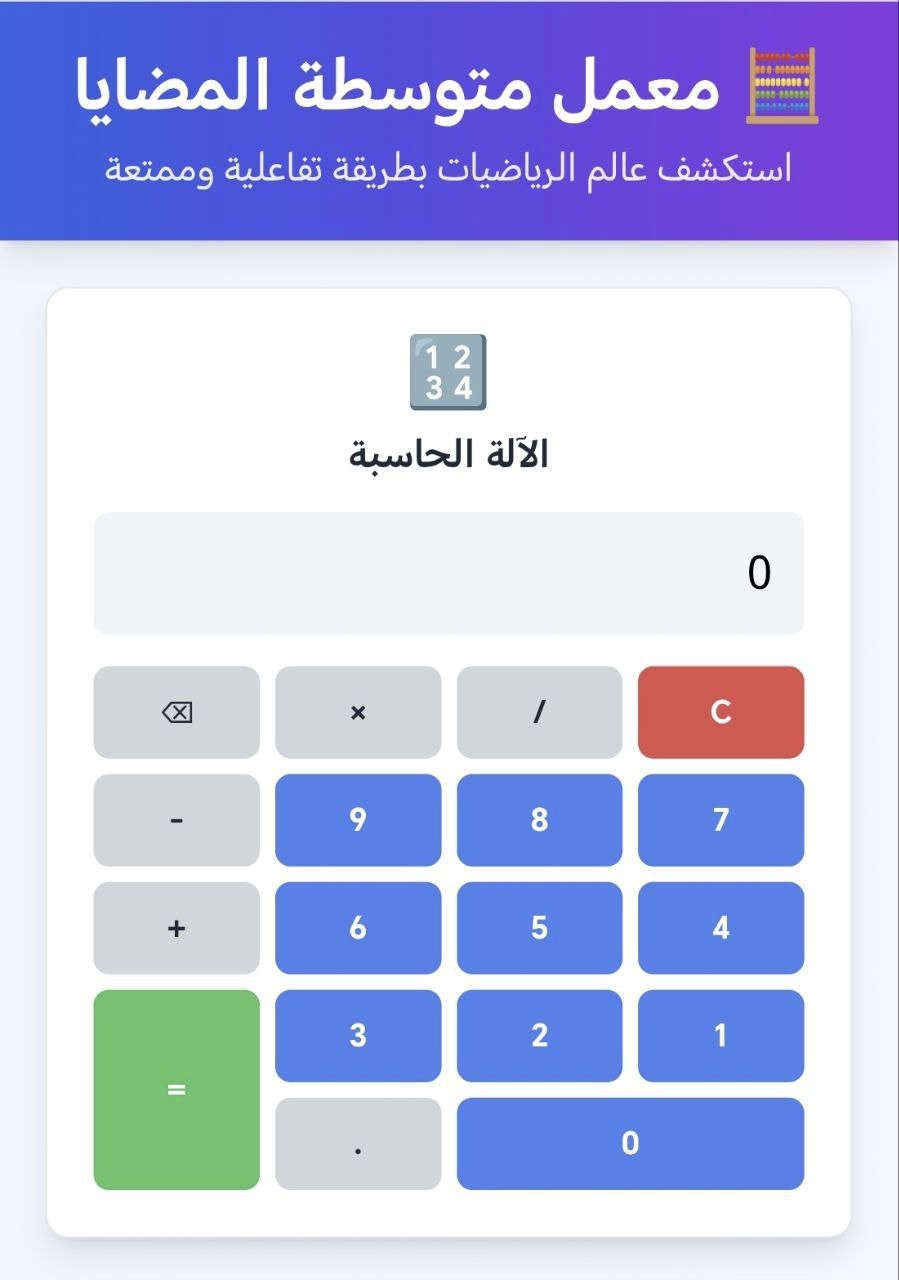Select the multiplication × operator
Image resolution: width=899 pixels, height=1280 pixels.
coord(358,712)
